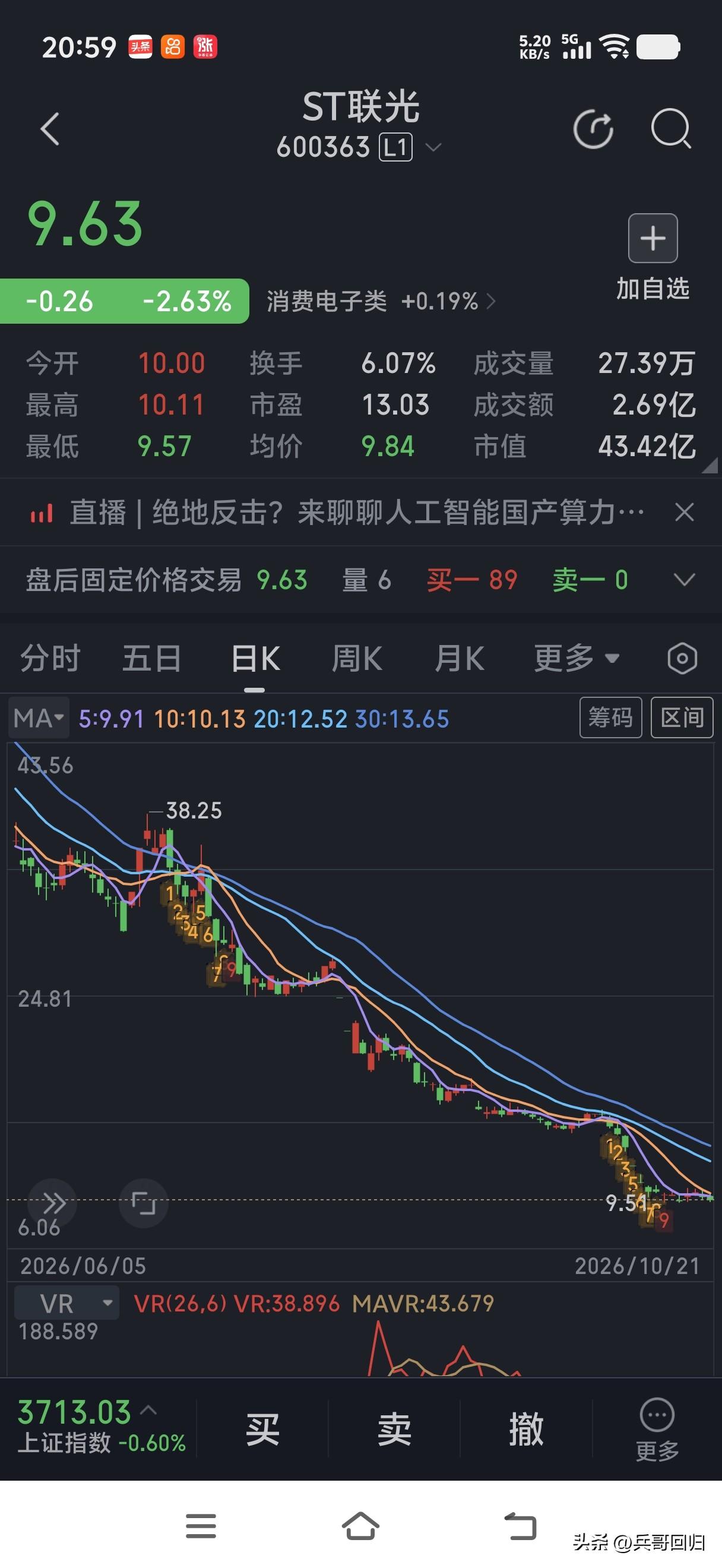Viewport: 722px width, 1568px height.
Task: Open the 更多 chart period dropdown
Action: (577, 659)
